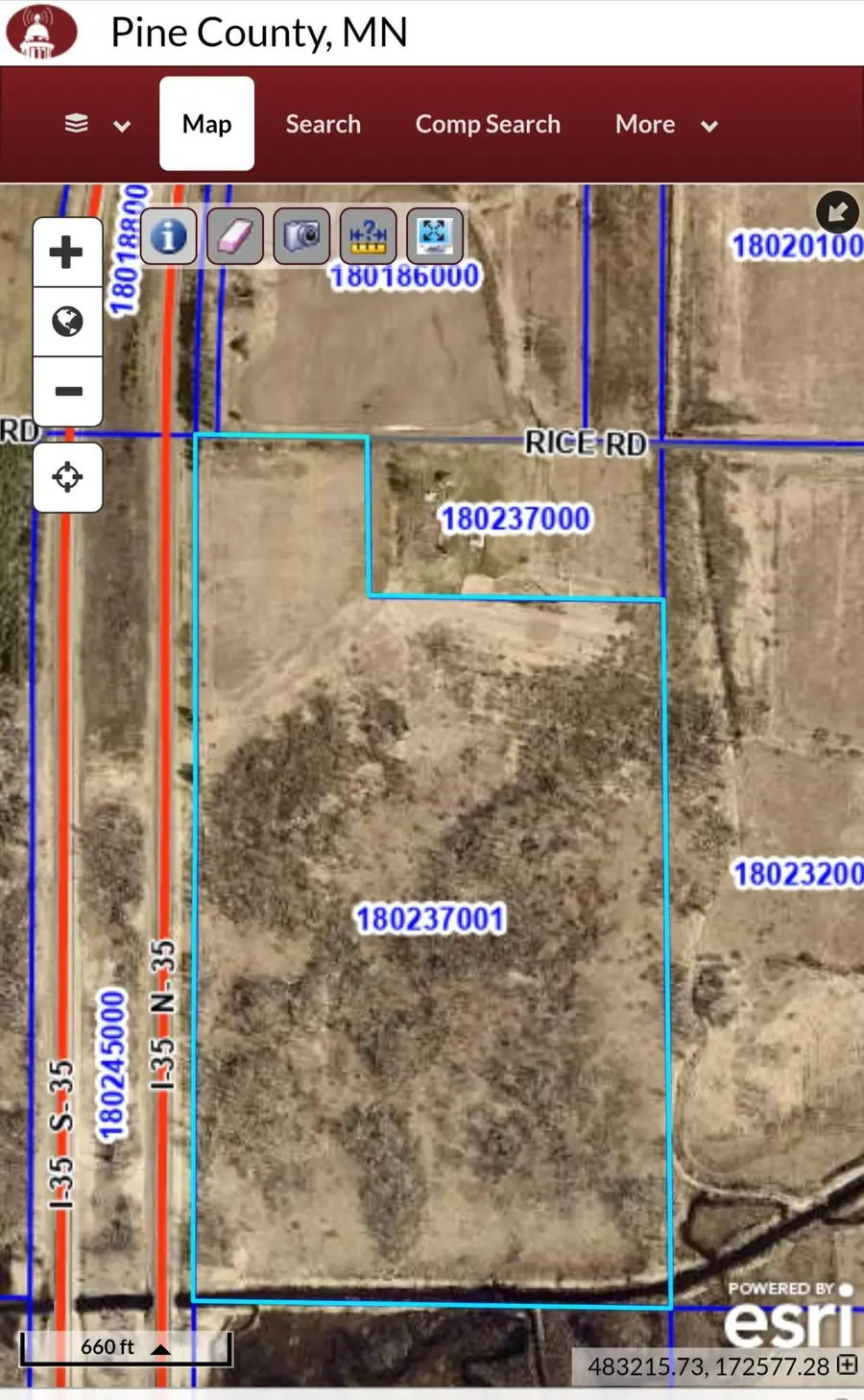Collapse the map using the corner arrow

[836, 211]
